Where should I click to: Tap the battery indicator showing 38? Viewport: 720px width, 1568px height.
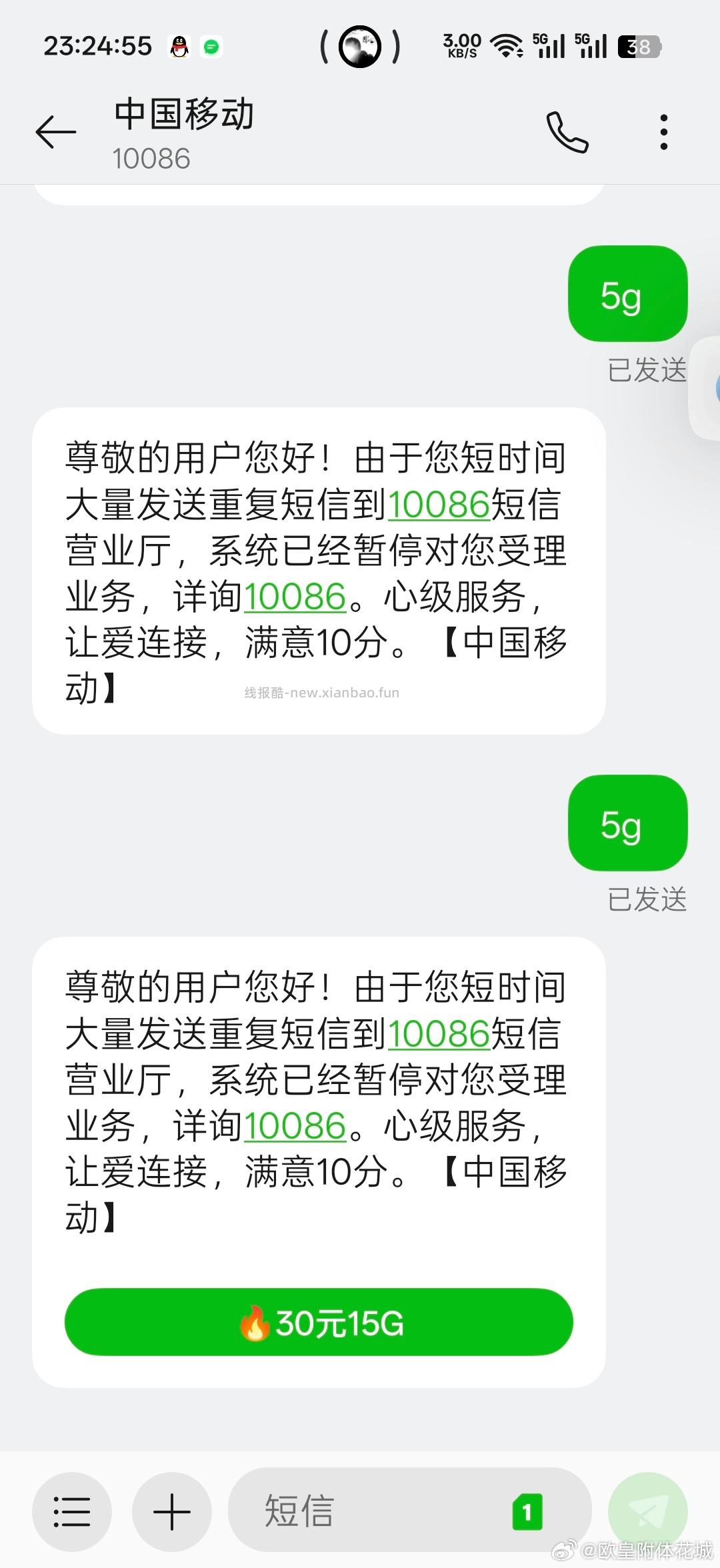(x=637, y=45)
